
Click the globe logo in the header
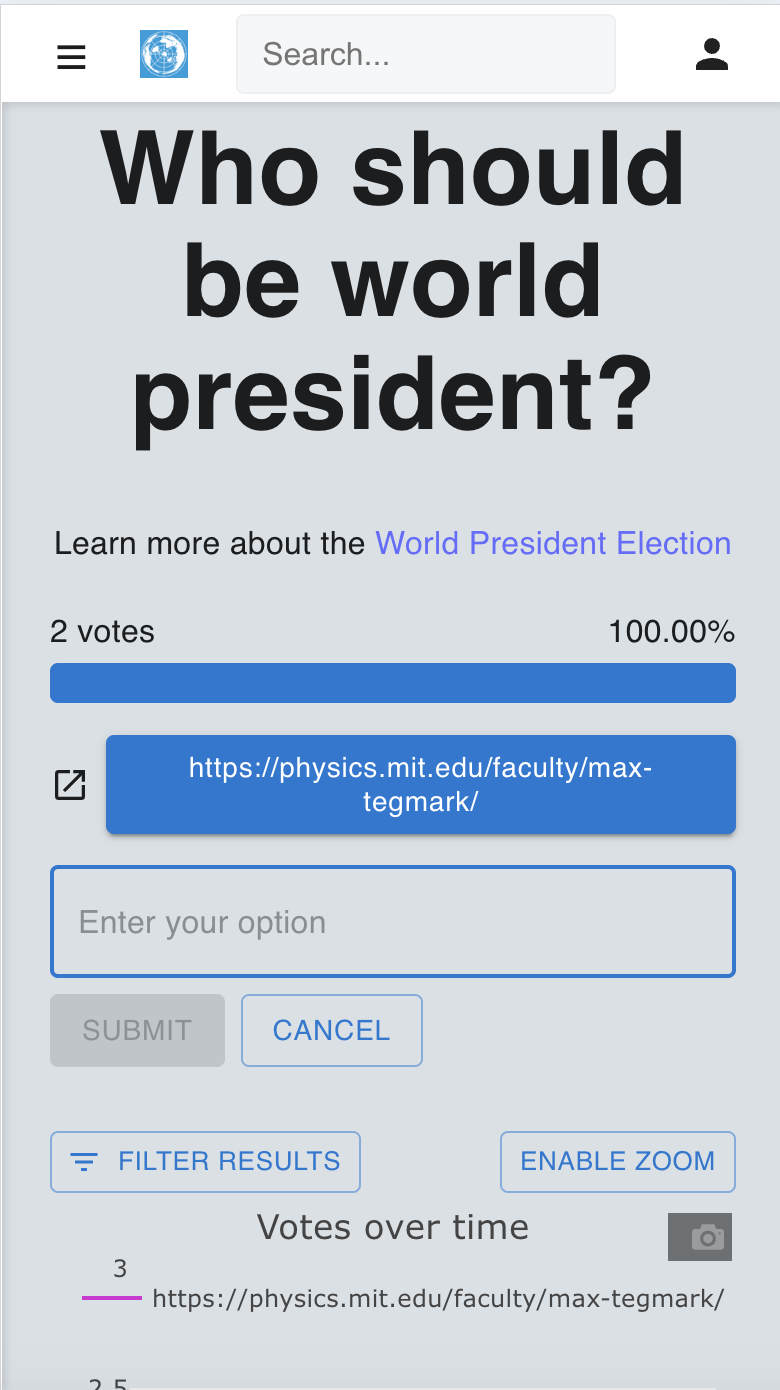coord(163,55)
